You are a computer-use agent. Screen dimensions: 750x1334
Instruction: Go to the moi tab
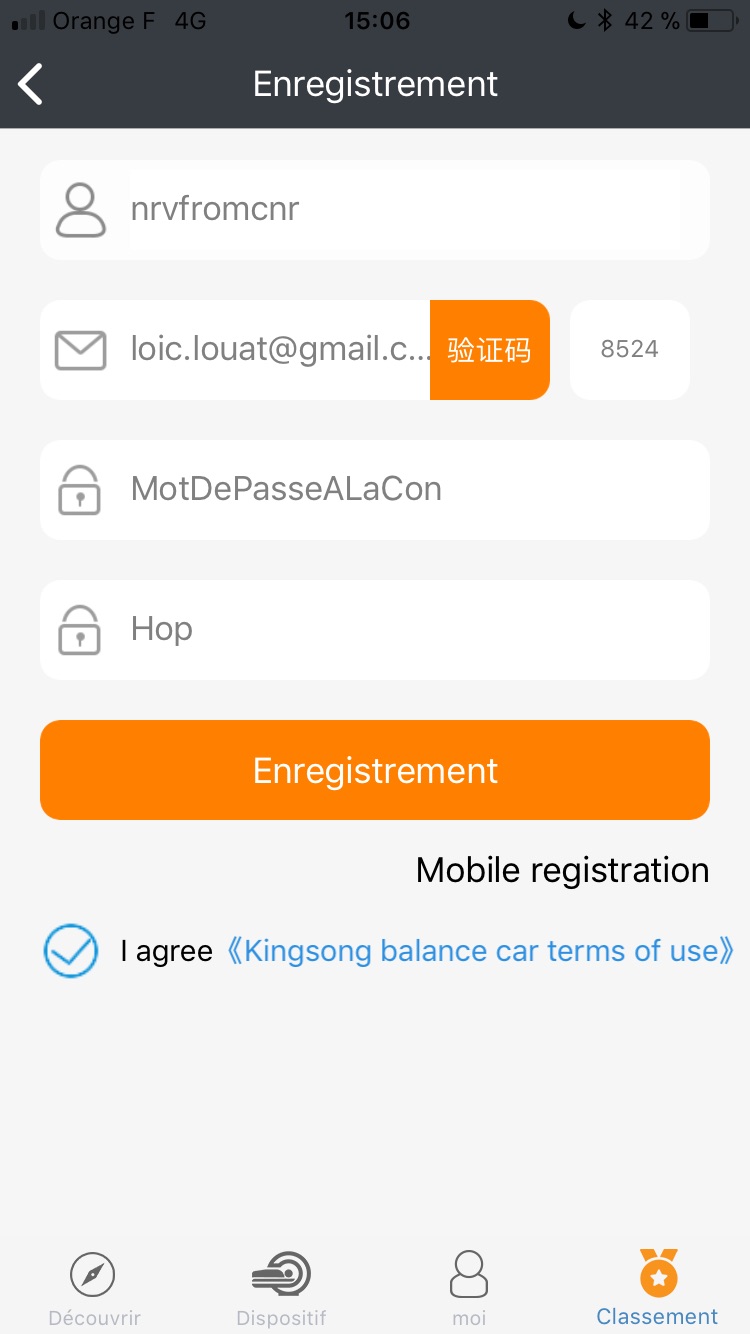[x=469, y=1289]
